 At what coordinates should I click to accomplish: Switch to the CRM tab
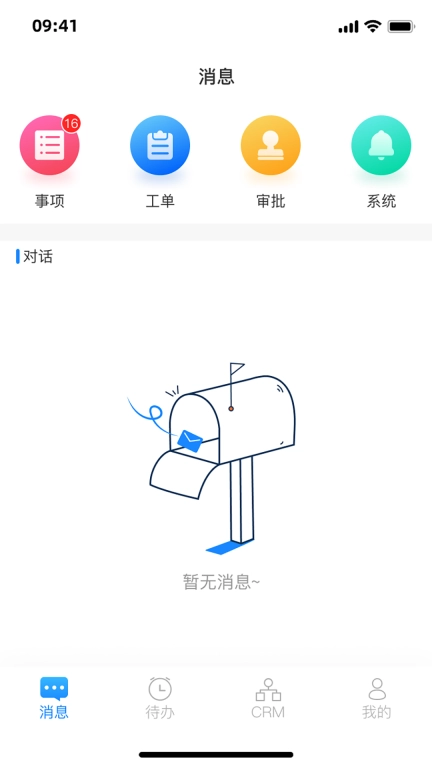(x=268, y=698)
